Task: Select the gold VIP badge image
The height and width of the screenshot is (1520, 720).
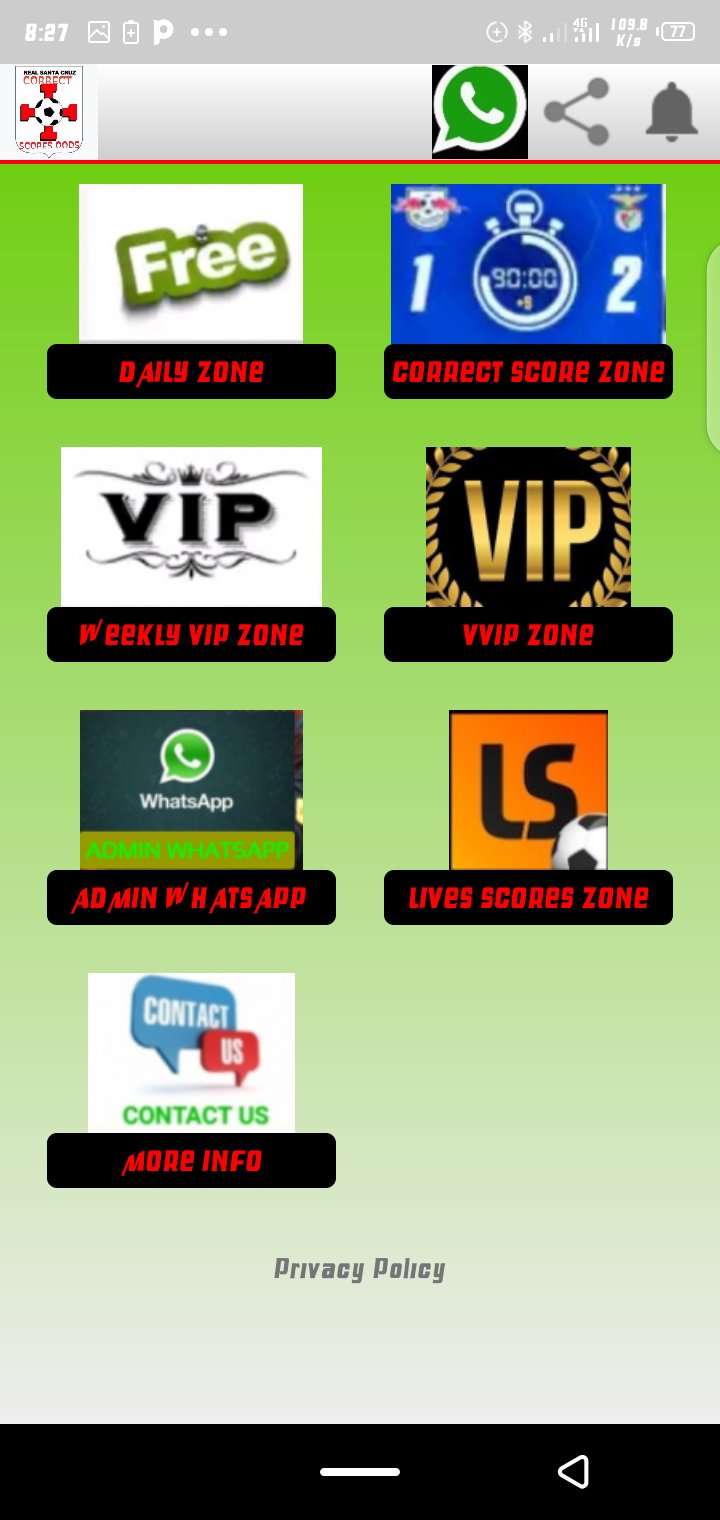Action: pyautogui.click(x=528, y=527)
